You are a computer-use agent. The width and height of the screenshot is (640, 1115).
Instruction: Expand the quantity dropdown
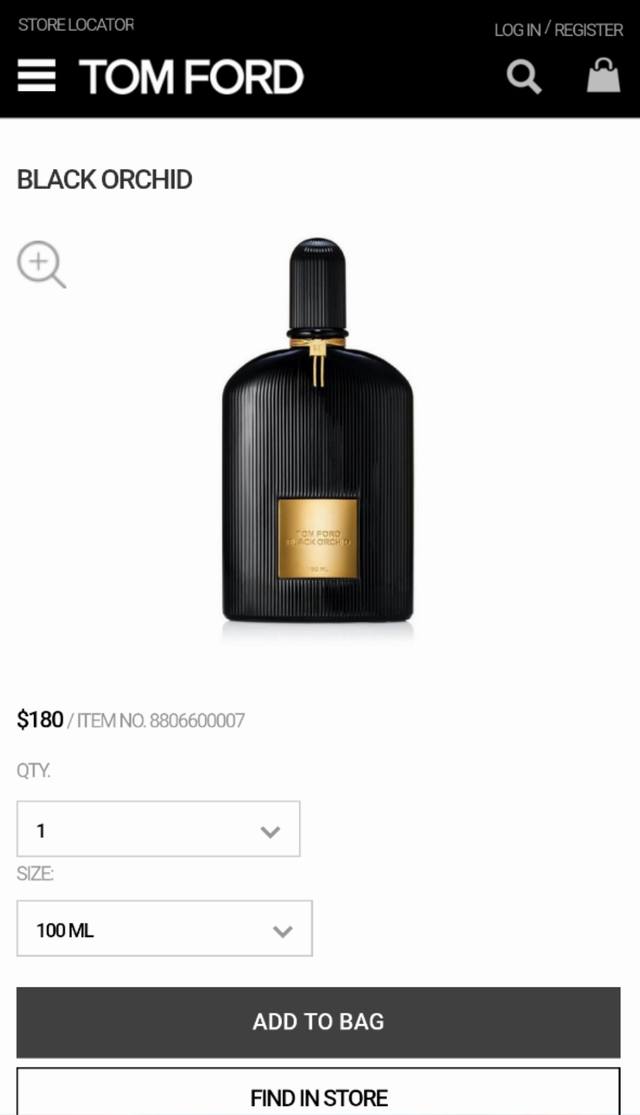point(158,829)
